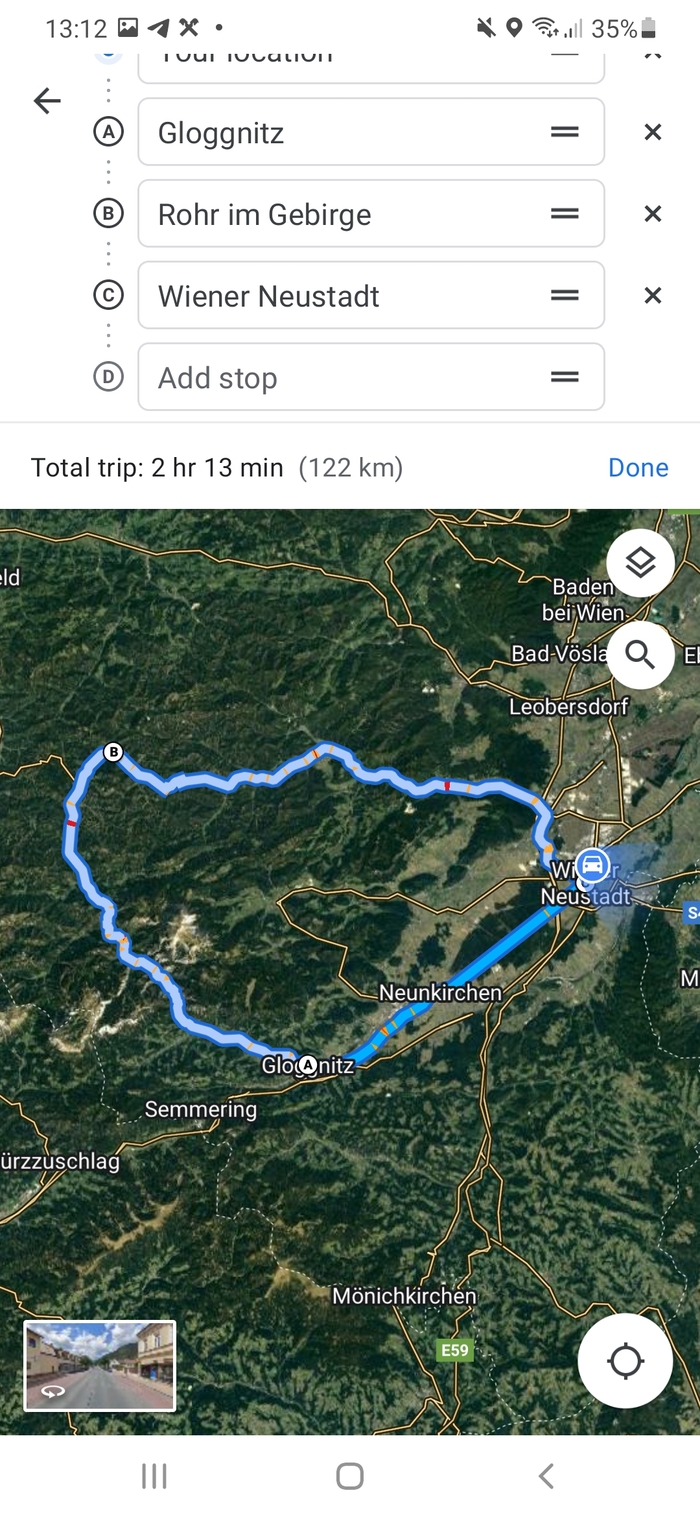Open the recent apps view
The width and height of the screenshot is (700, 1517).
154,1476
